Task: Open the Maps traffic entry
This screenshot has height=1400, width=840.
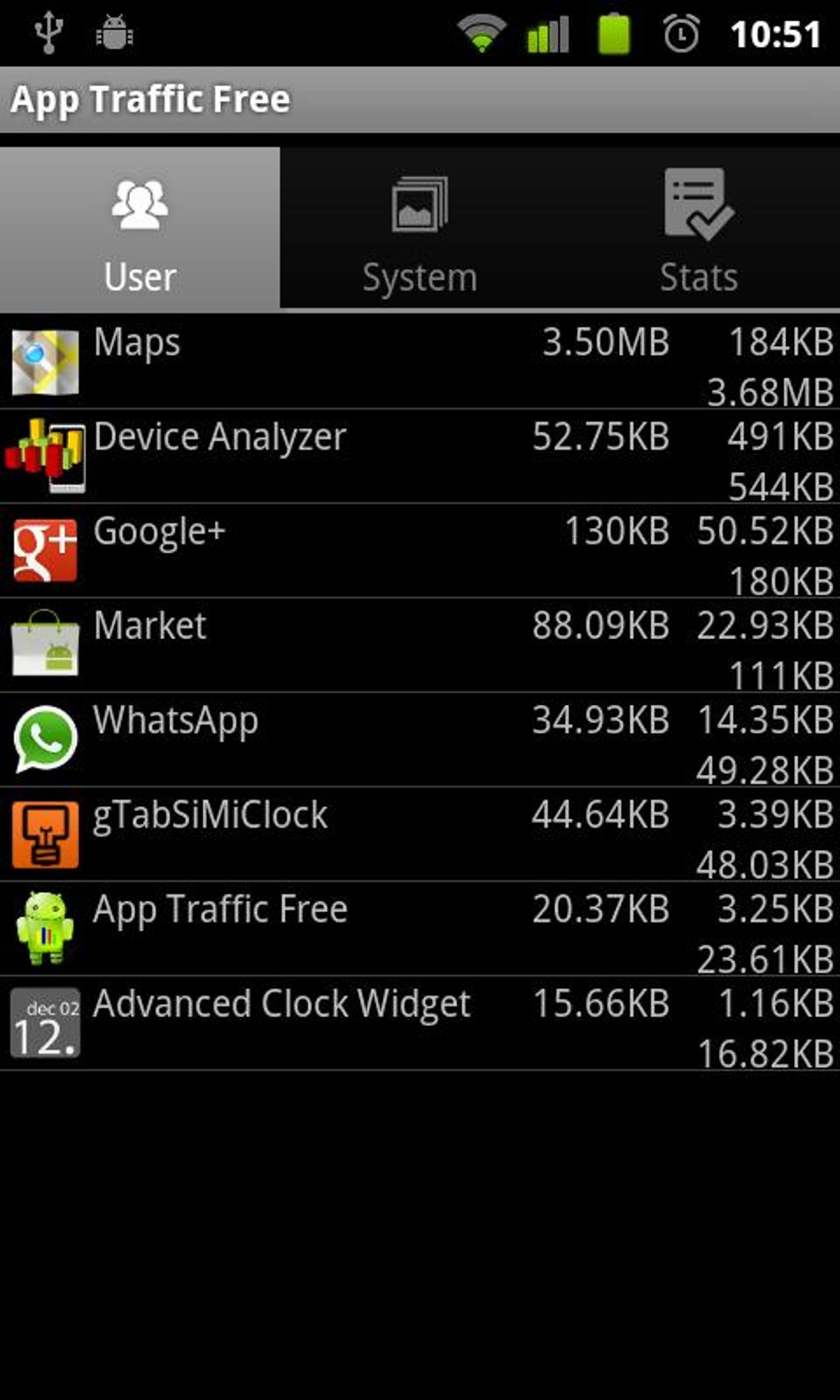Action: (371, 362)
